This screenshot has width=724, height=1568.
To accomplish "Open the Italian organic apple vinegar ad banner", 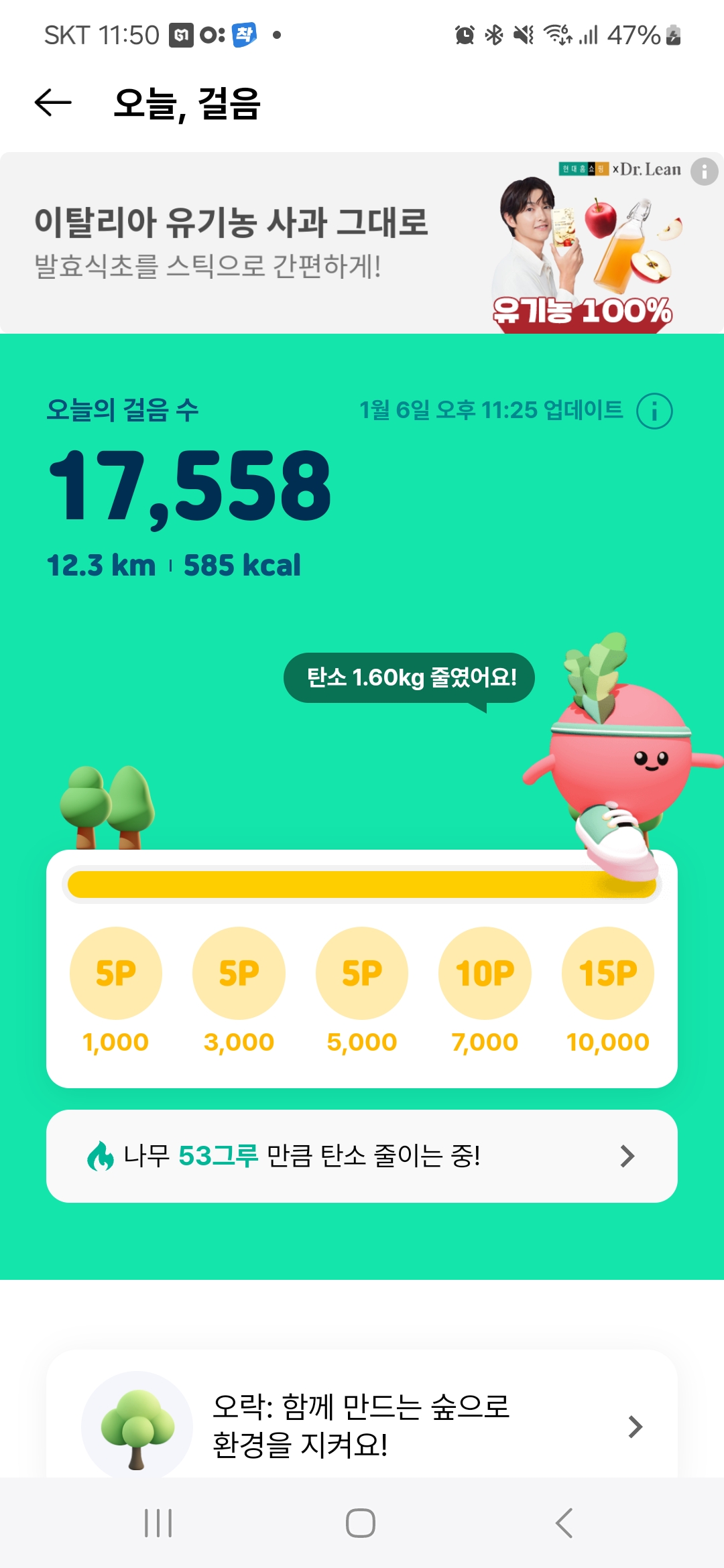I will [x=268, y=243].
